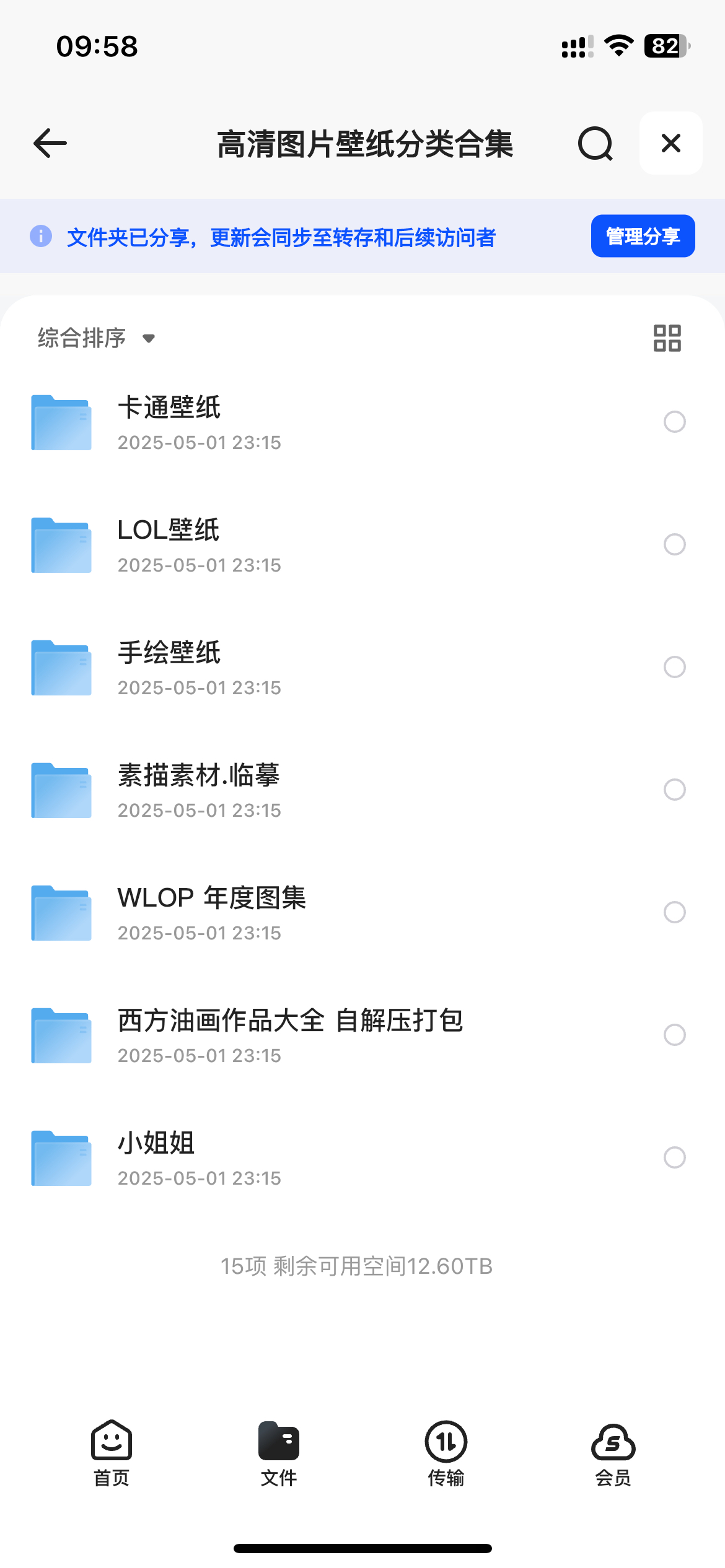This screenshot has height=1568, width=725.
Task: Switch to the 传输 tab
Action: point(446,1453)
